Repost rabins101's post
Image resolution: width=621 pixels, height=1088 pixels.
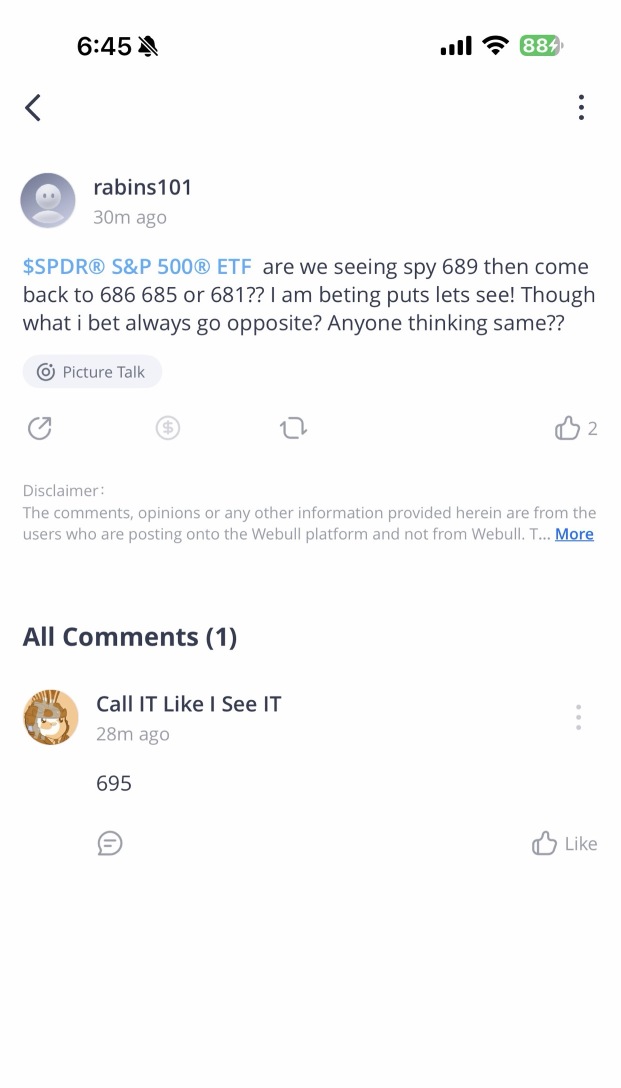pyautogui.click(x=294, y=428)
